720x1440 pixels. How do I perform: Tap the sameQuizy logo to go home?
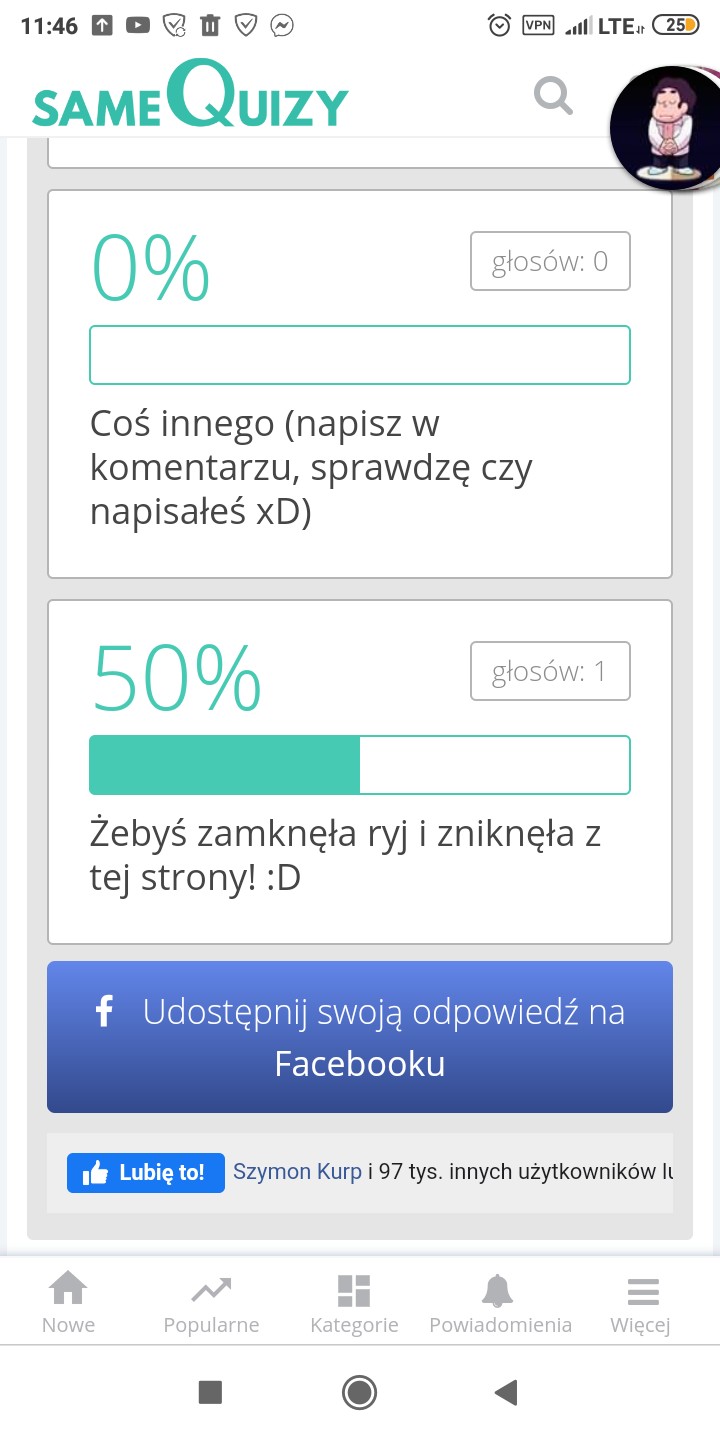tap(190, 96)
